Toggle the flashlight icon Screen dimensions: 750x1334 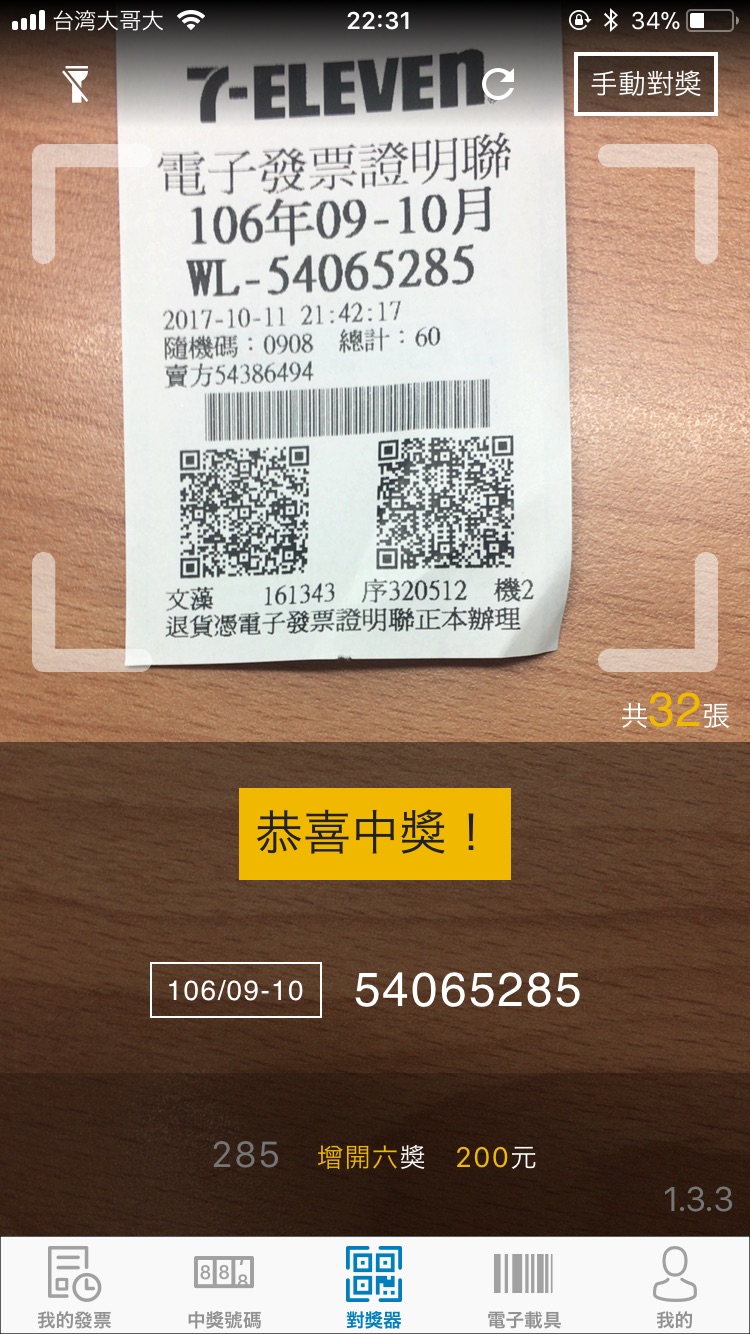pos(76,85)
